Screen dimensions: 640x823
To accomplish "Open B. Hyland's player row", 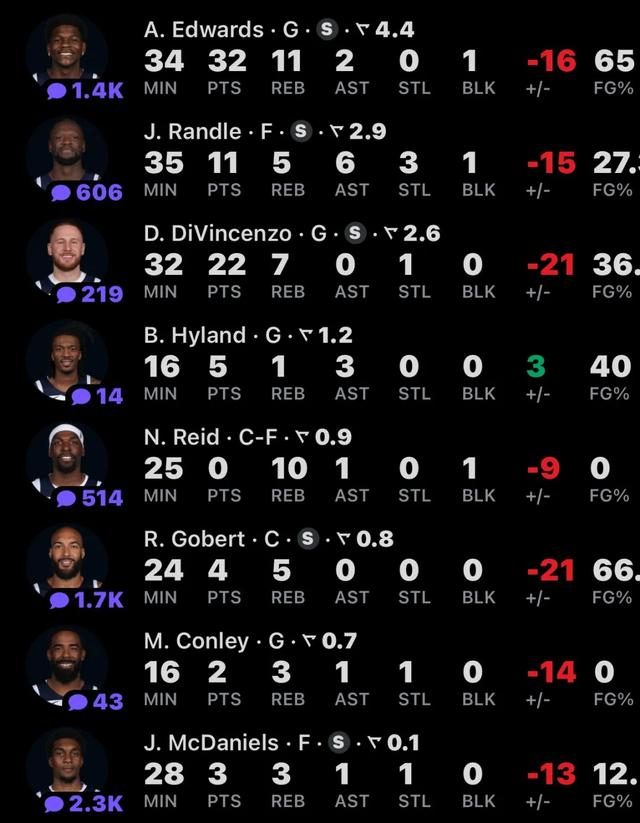I will [380, 367].
